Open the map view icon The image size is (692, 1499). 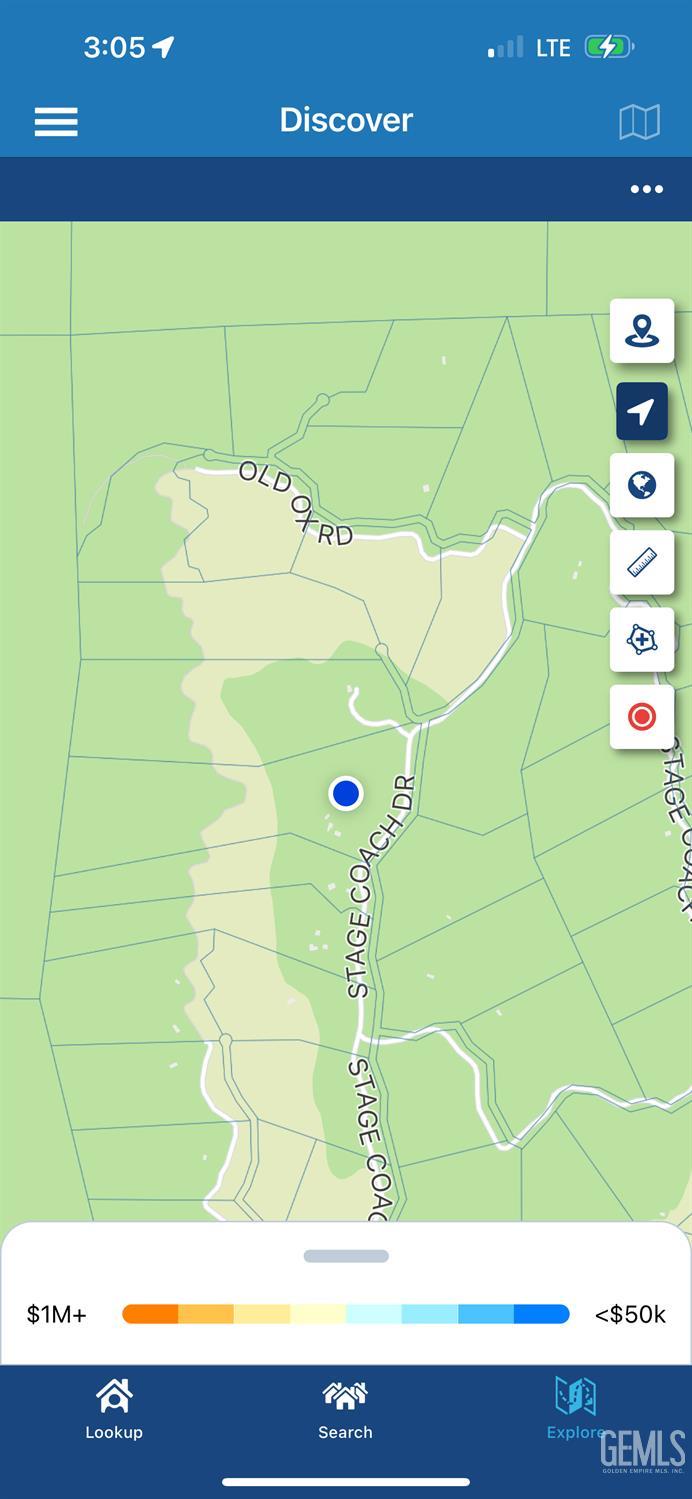coord(639,122)
